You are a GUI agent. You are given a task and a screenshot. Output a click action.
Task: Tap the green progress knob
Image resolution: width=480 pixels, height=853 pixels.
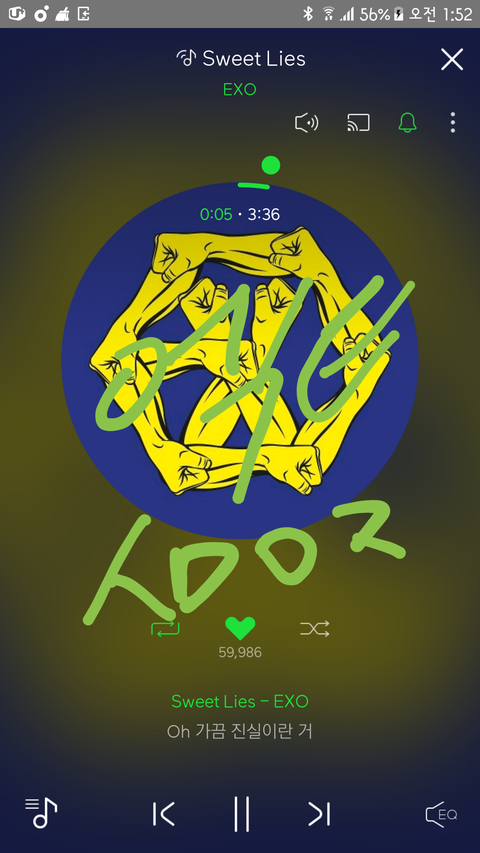coord(270,165)
